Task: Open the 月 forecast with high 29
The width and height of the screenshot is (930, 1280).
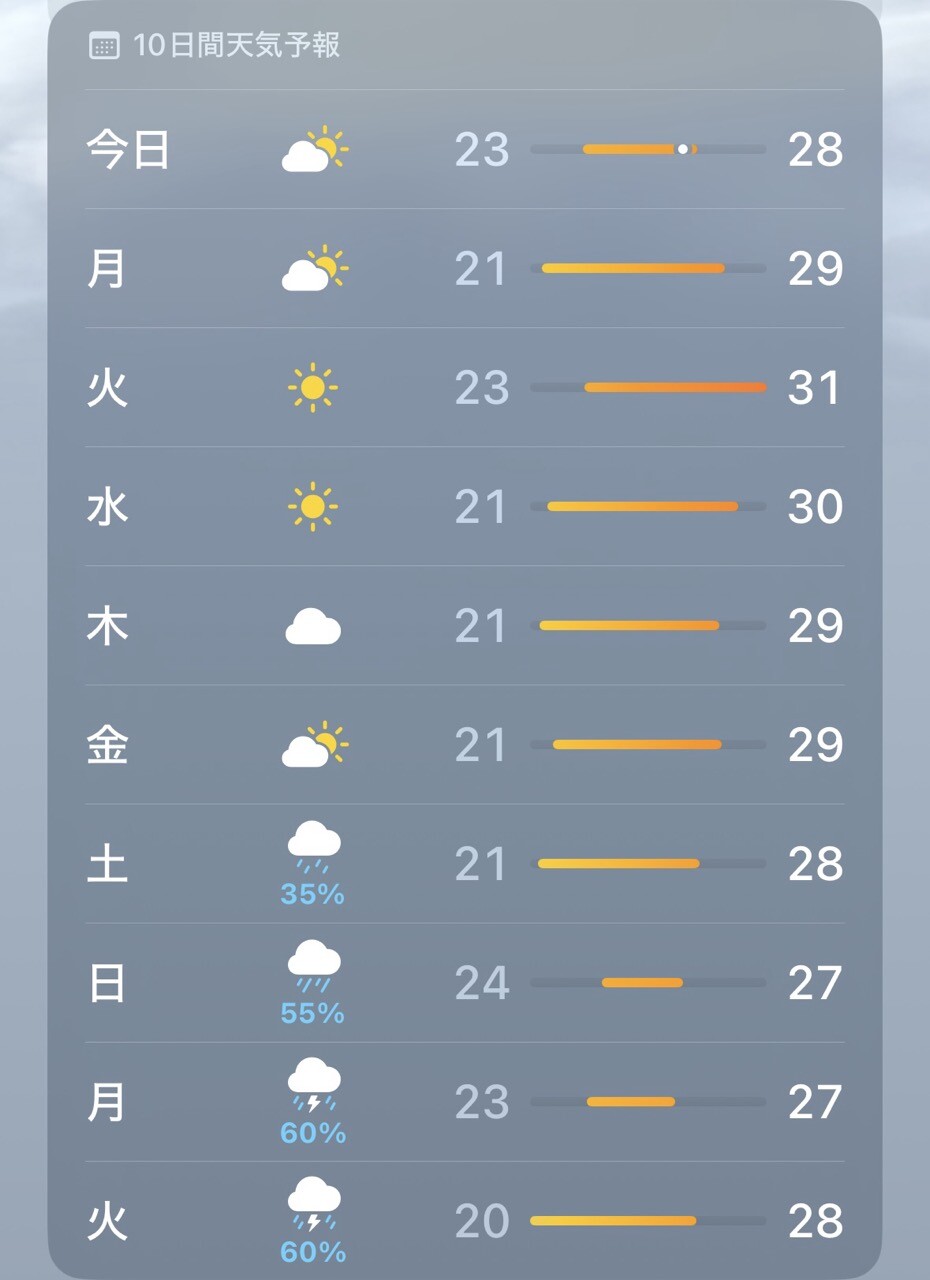Action: click(x=465, y=269)
